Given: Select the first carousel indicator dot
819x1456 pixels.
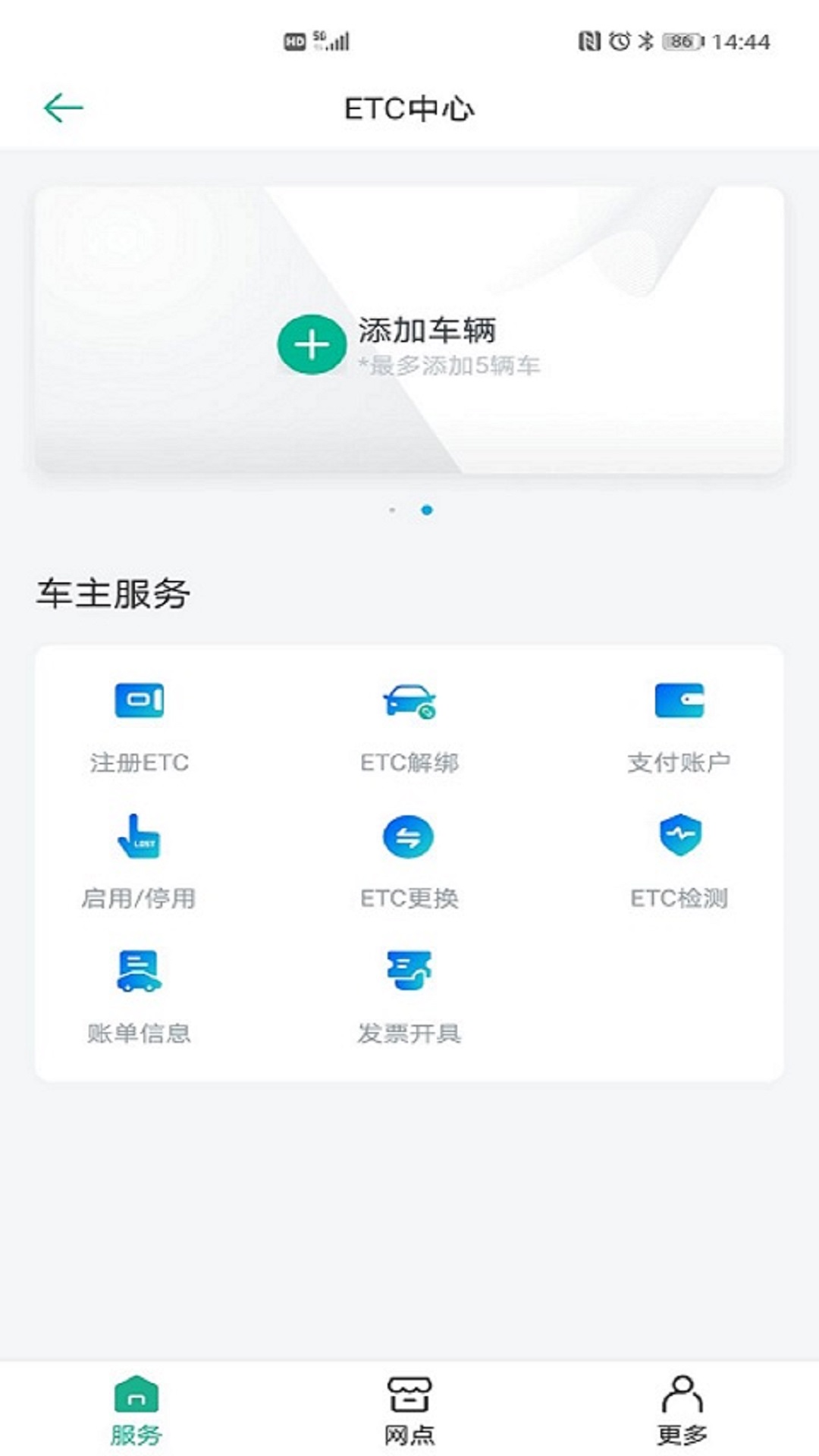Looking at the screenshot, I should (393, 510).
